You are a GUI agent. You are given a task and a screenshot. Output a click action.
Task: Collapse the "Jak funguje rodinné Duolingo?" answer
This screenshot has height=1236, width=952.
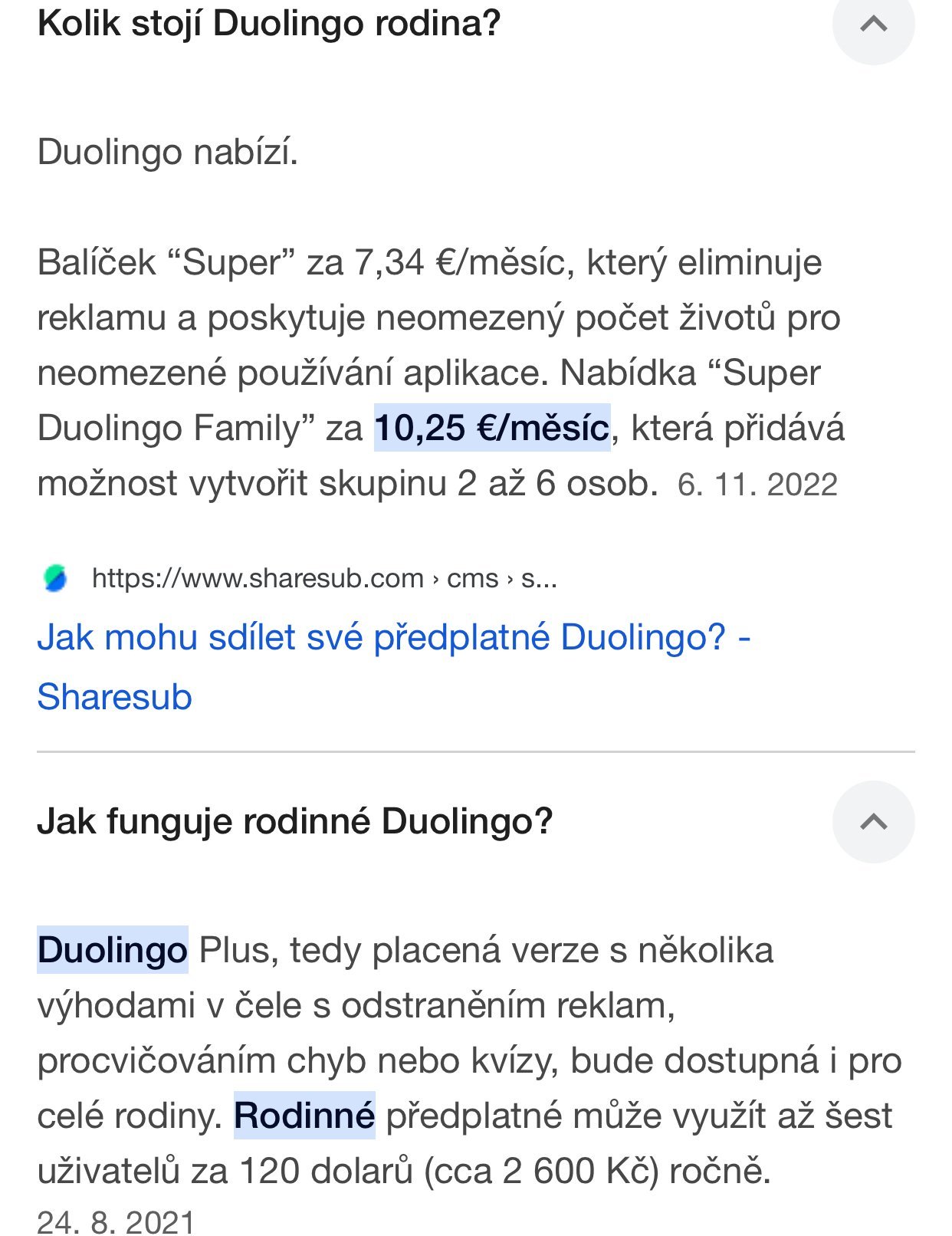pos(873,822)
